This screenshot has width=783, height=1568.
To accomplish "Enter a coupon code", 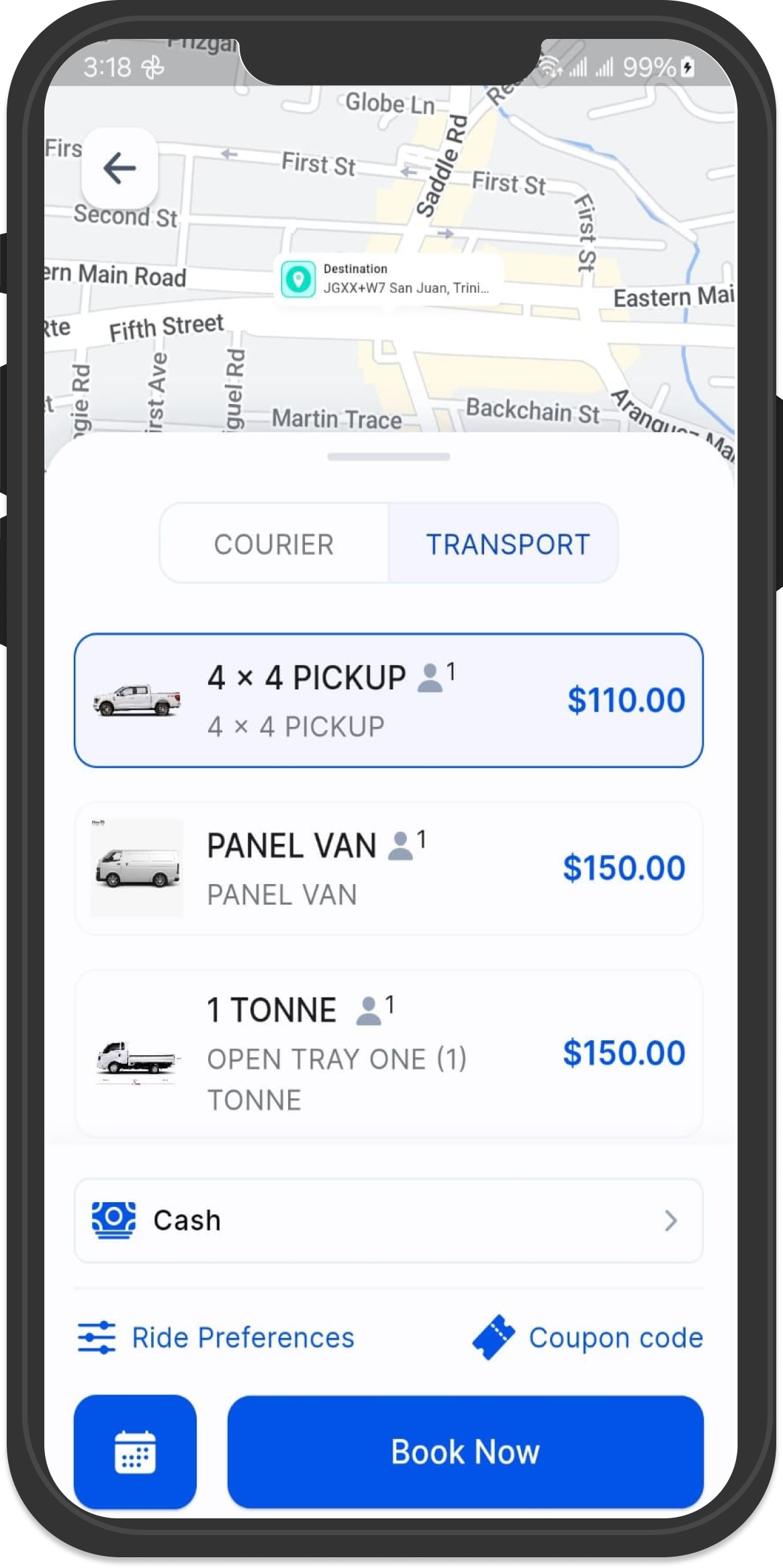I will click(x=588, y=1338).
